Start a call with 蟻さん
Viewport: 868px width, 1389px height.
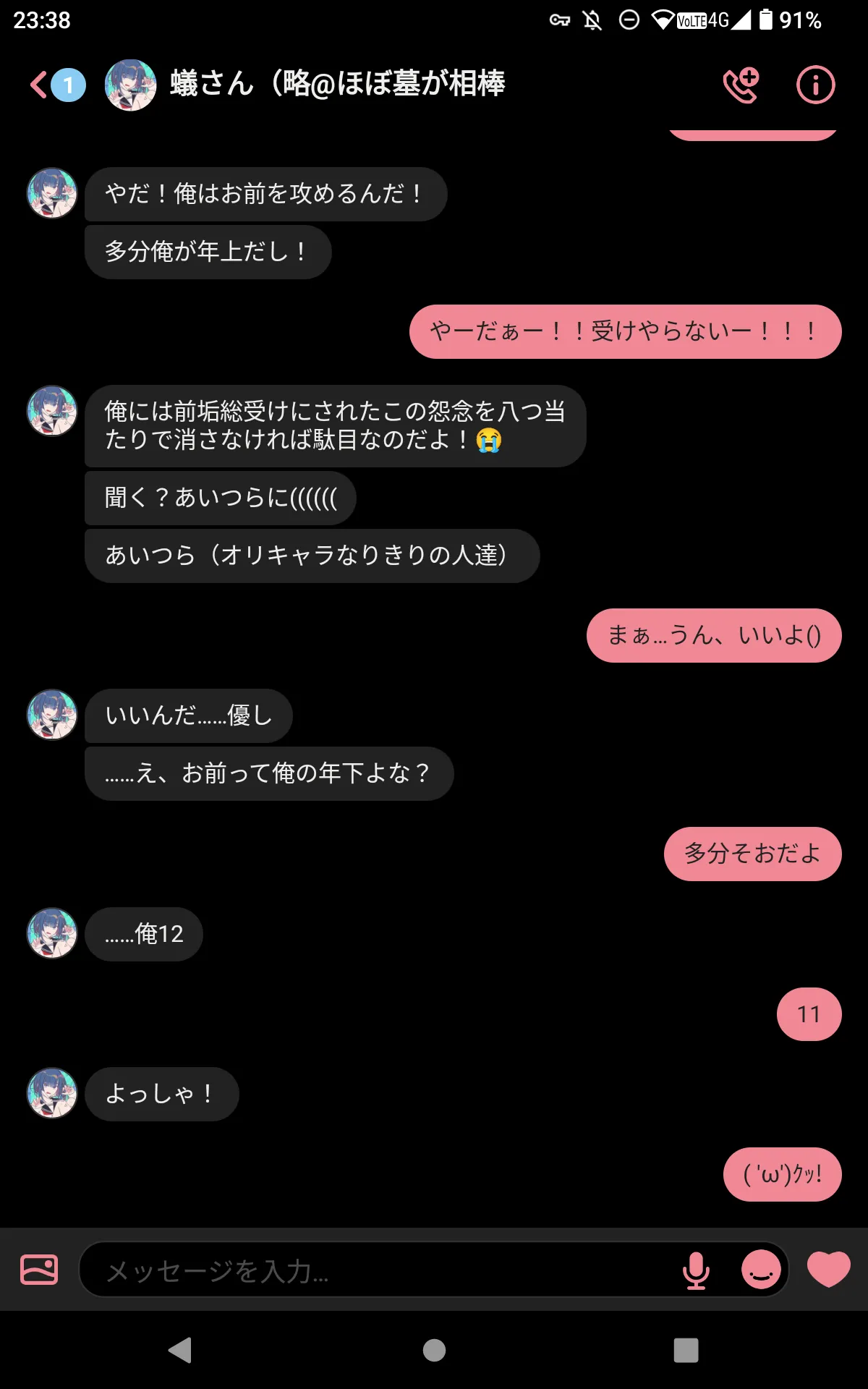(x=741, y=85)
